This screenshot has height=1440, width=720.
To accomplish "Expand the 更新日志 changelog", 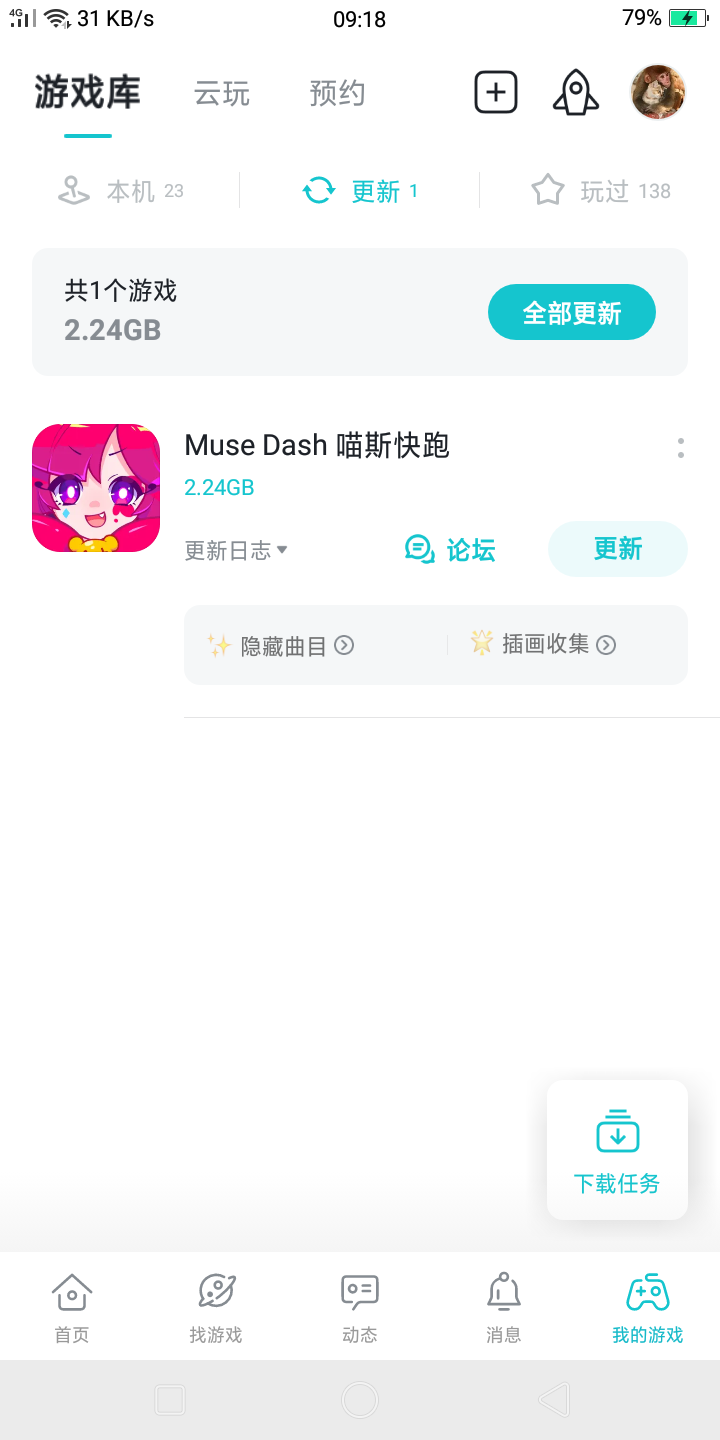I will pyautogui.click(x=236, y=550).
